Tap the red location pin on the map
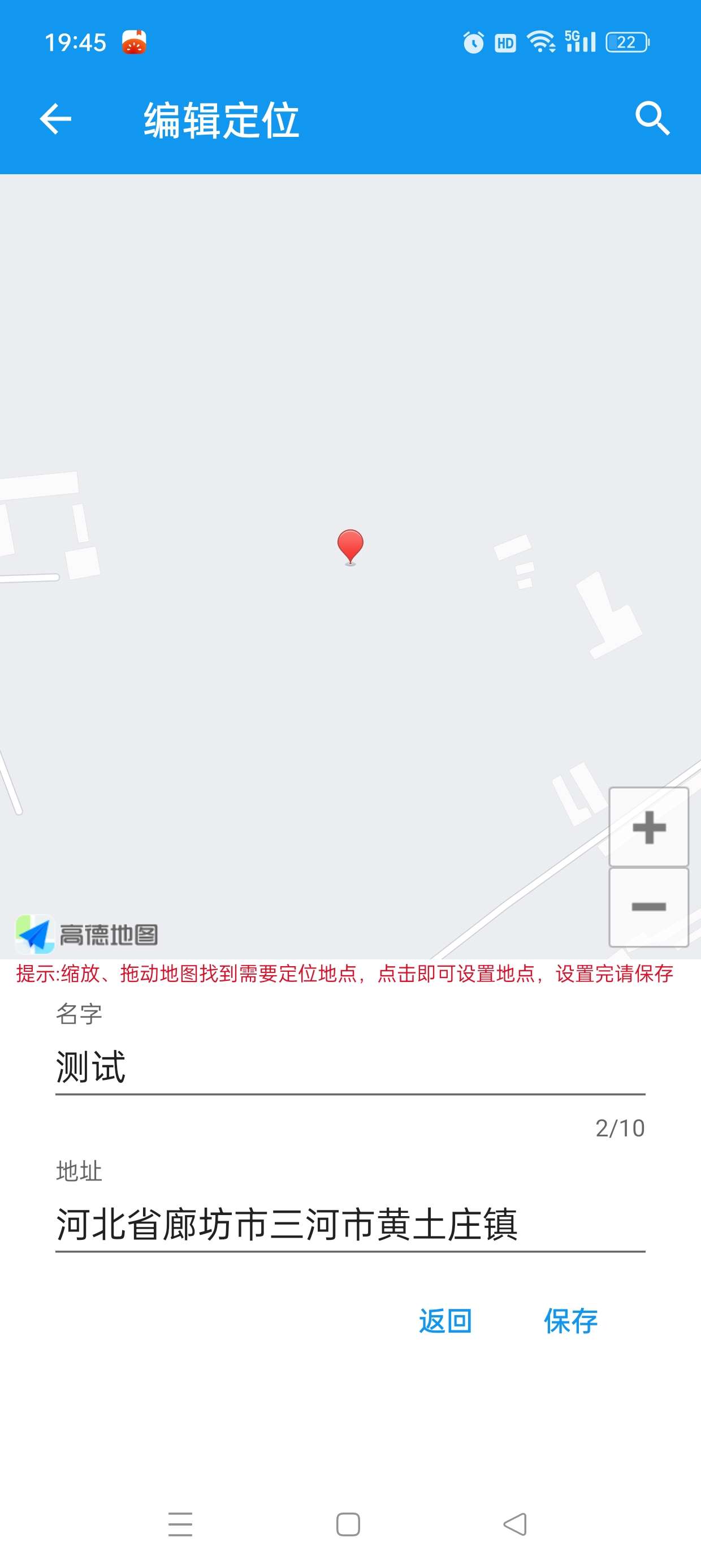The height and width of the screenshot is (1568, 701). pos(350,545)
